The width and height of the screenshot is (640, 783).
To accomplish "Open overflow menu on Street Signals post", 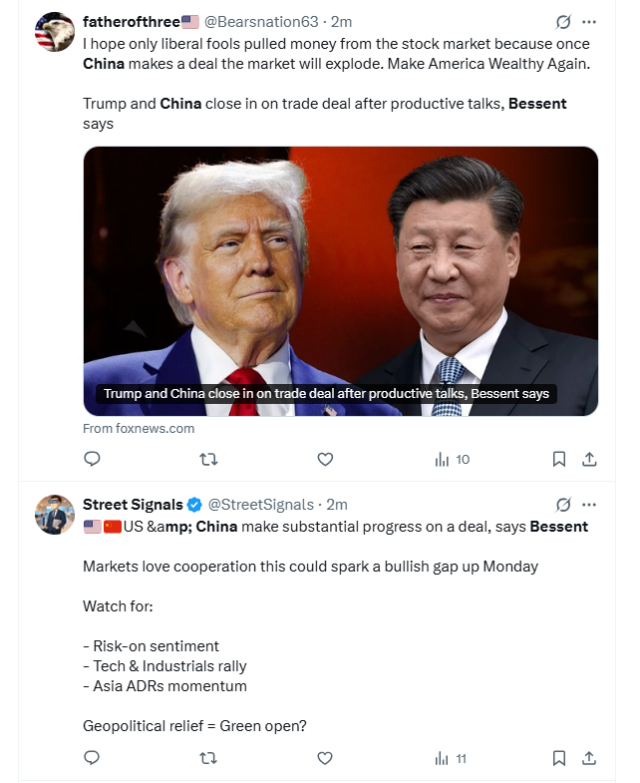I will 589,505.
